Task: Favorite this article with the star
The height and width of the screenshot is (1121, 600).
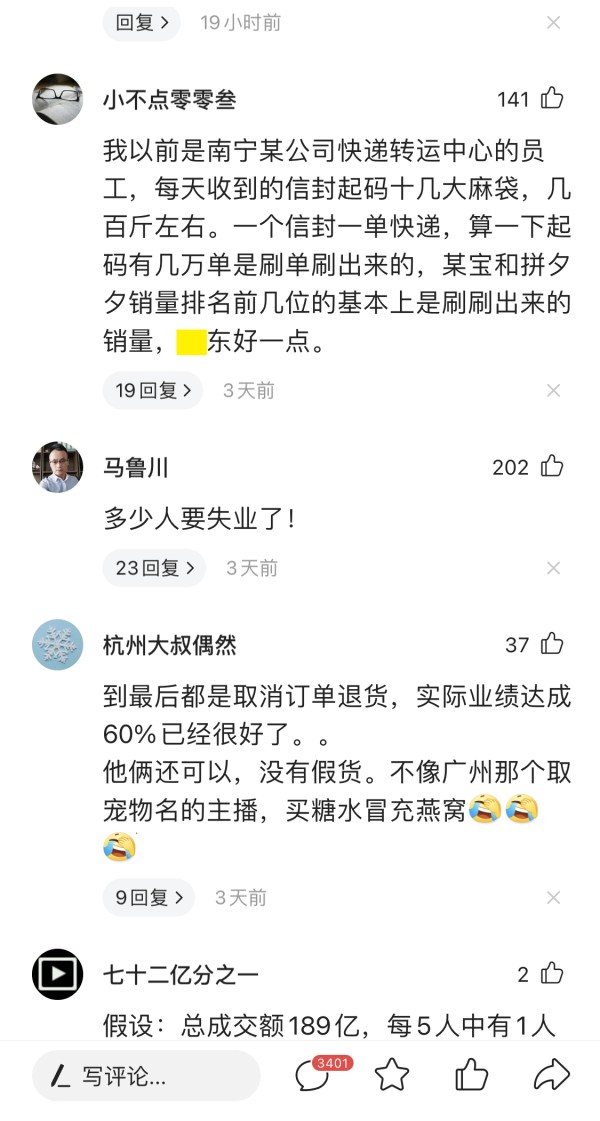Action: (x=392, y=1075)
